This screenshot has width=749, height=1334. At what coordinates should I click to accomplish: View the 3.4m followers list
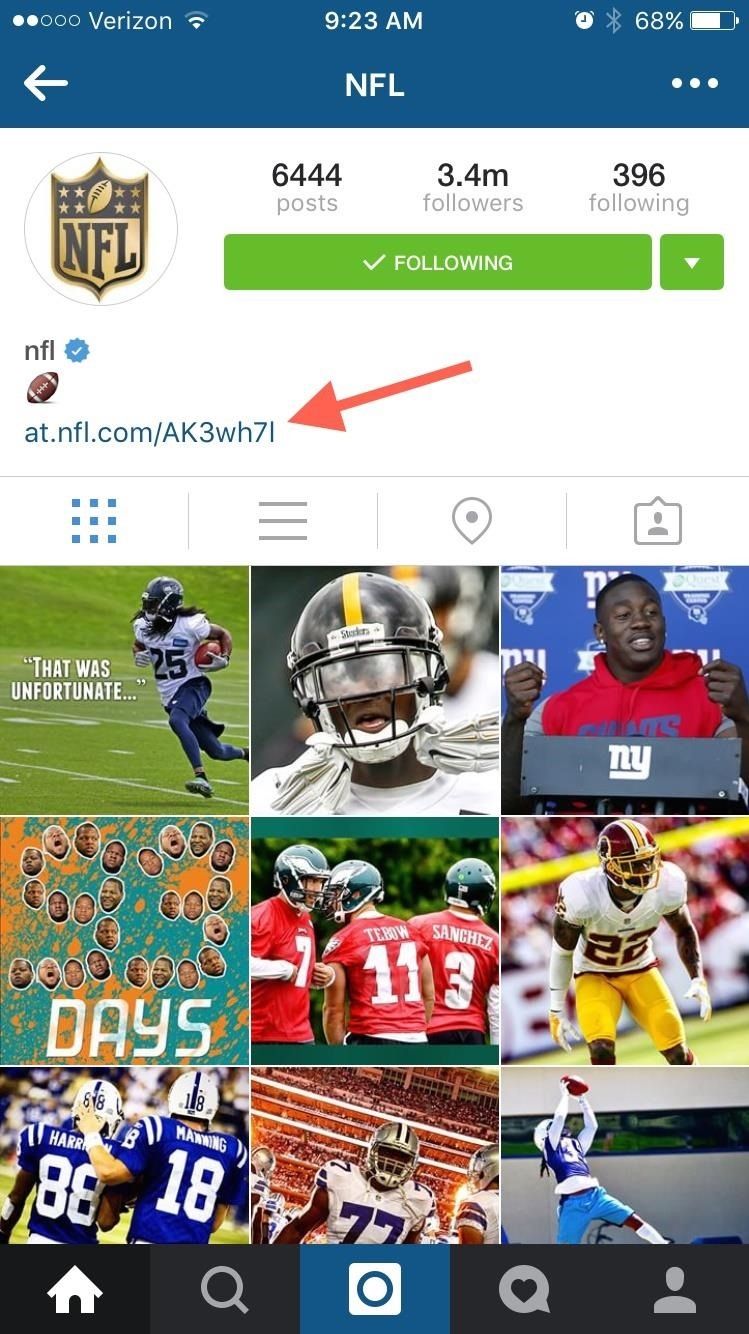pyautogui.click(x=472, y=188)
